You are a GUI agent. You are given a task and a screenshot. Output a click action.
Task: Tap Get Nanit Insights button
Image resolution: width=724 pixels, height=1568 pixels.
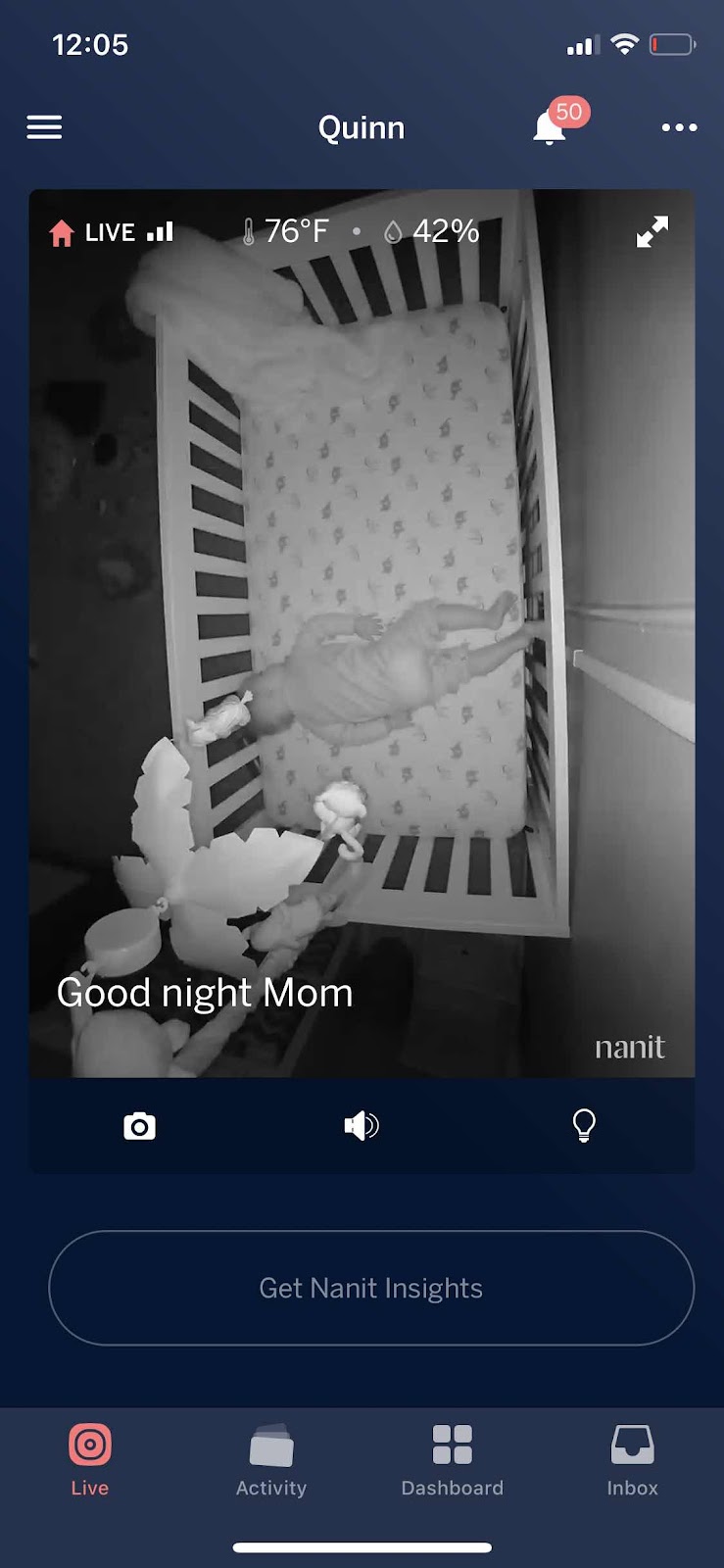[x=371, y=1288]
